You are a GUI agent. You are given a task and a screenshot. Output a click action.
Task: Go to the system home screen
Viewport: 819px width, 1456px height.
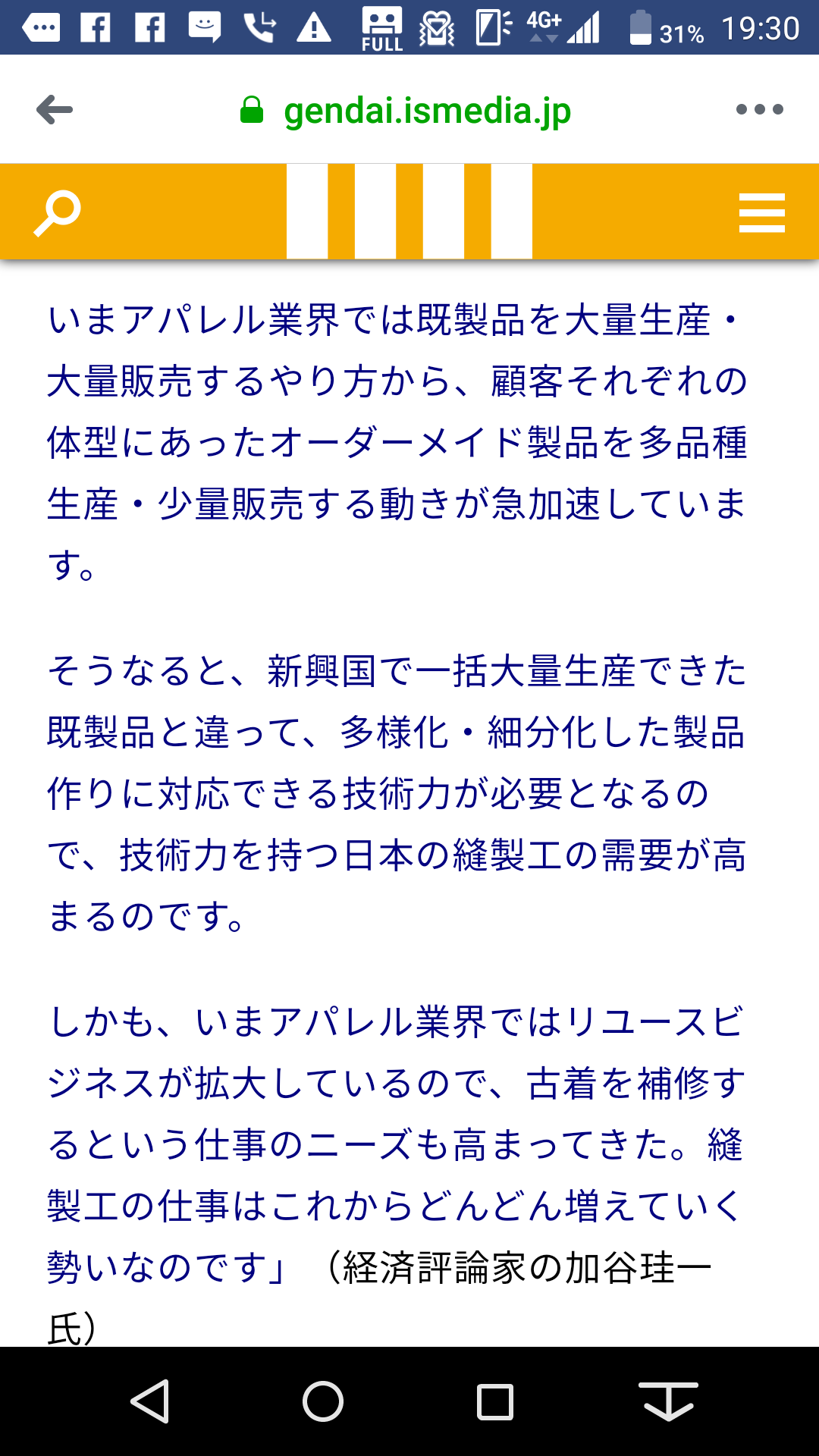(323, 1401)
